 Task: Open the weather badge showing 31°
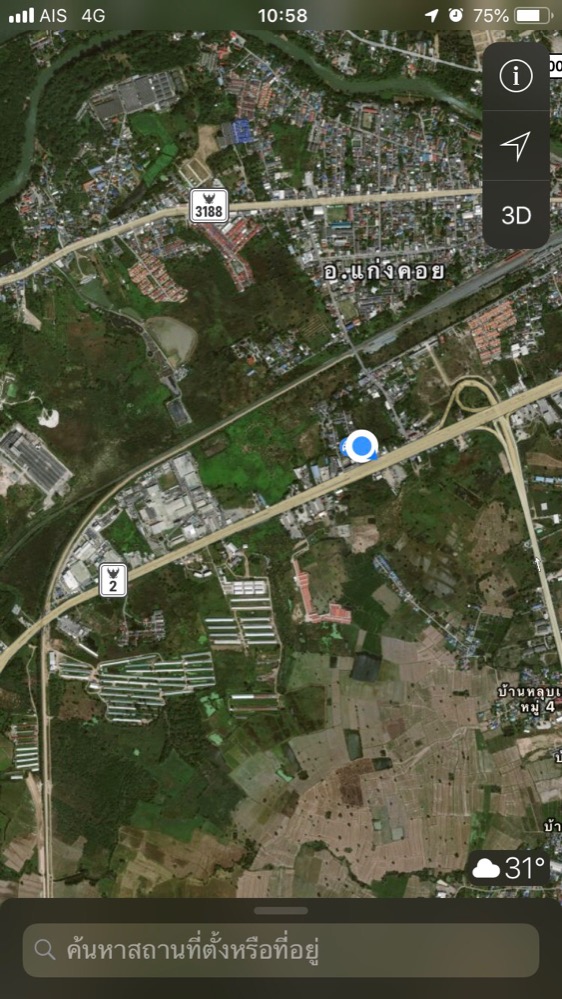coord(508,868)
